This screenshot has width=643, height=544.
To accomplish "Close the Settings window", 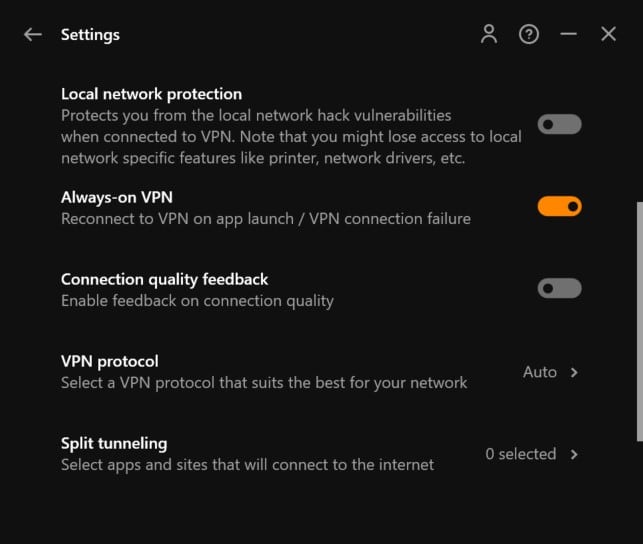I will click(608, 34).
